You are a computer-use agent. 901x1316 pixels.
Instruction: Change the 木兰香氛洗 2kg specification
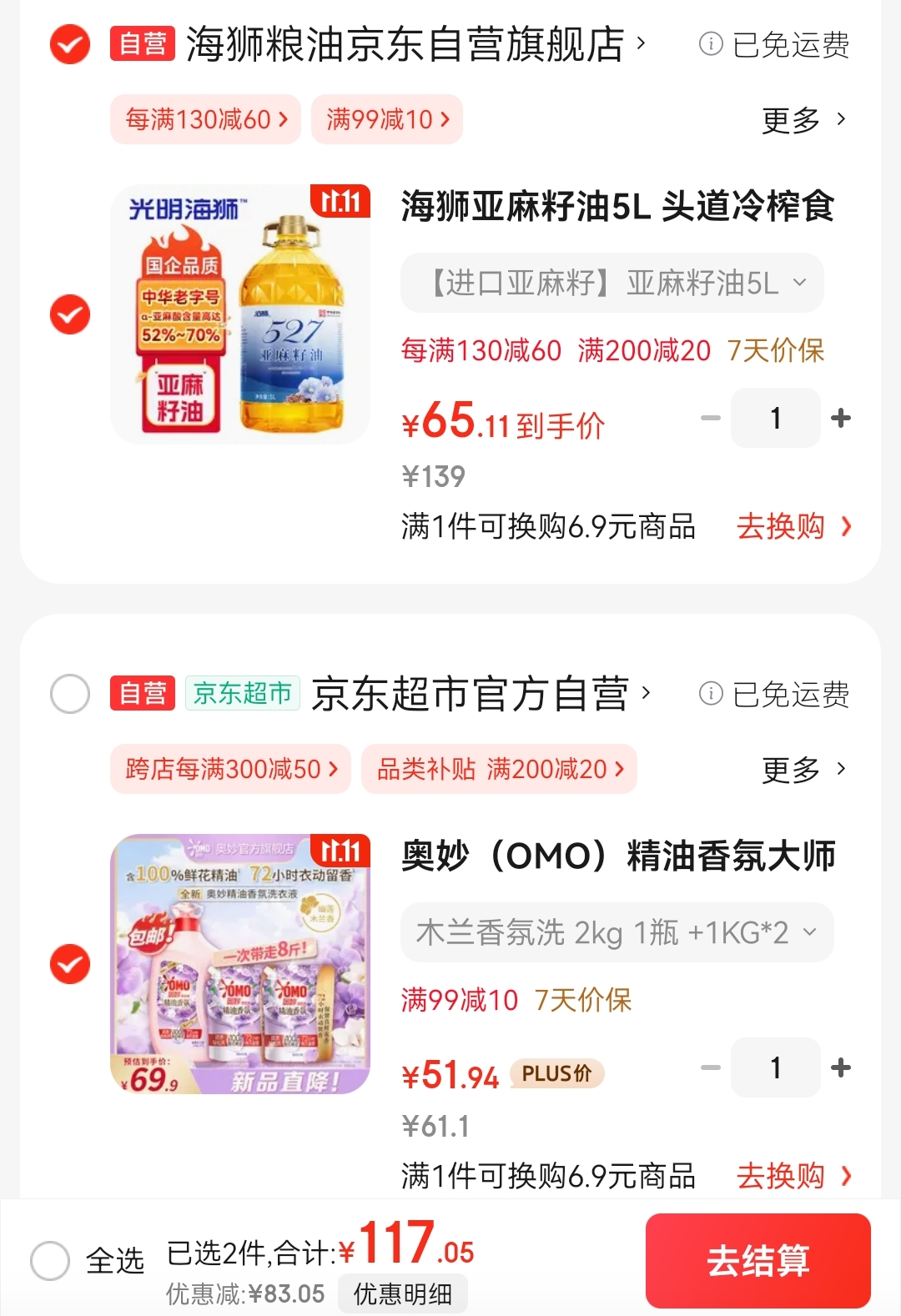point(616,932)
